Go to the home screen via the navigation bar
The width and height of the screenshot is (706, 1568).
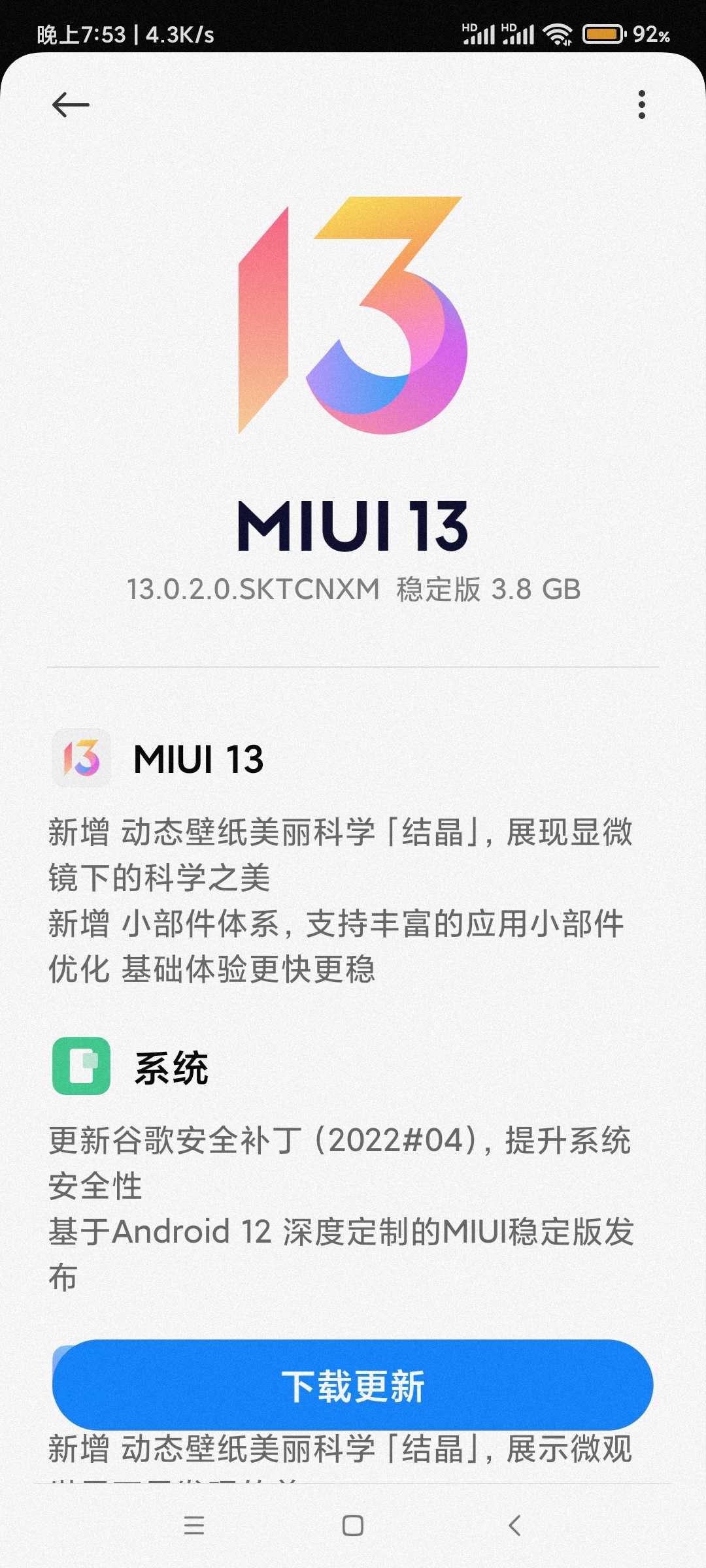pyautogui.click(x=353, y=1526)
